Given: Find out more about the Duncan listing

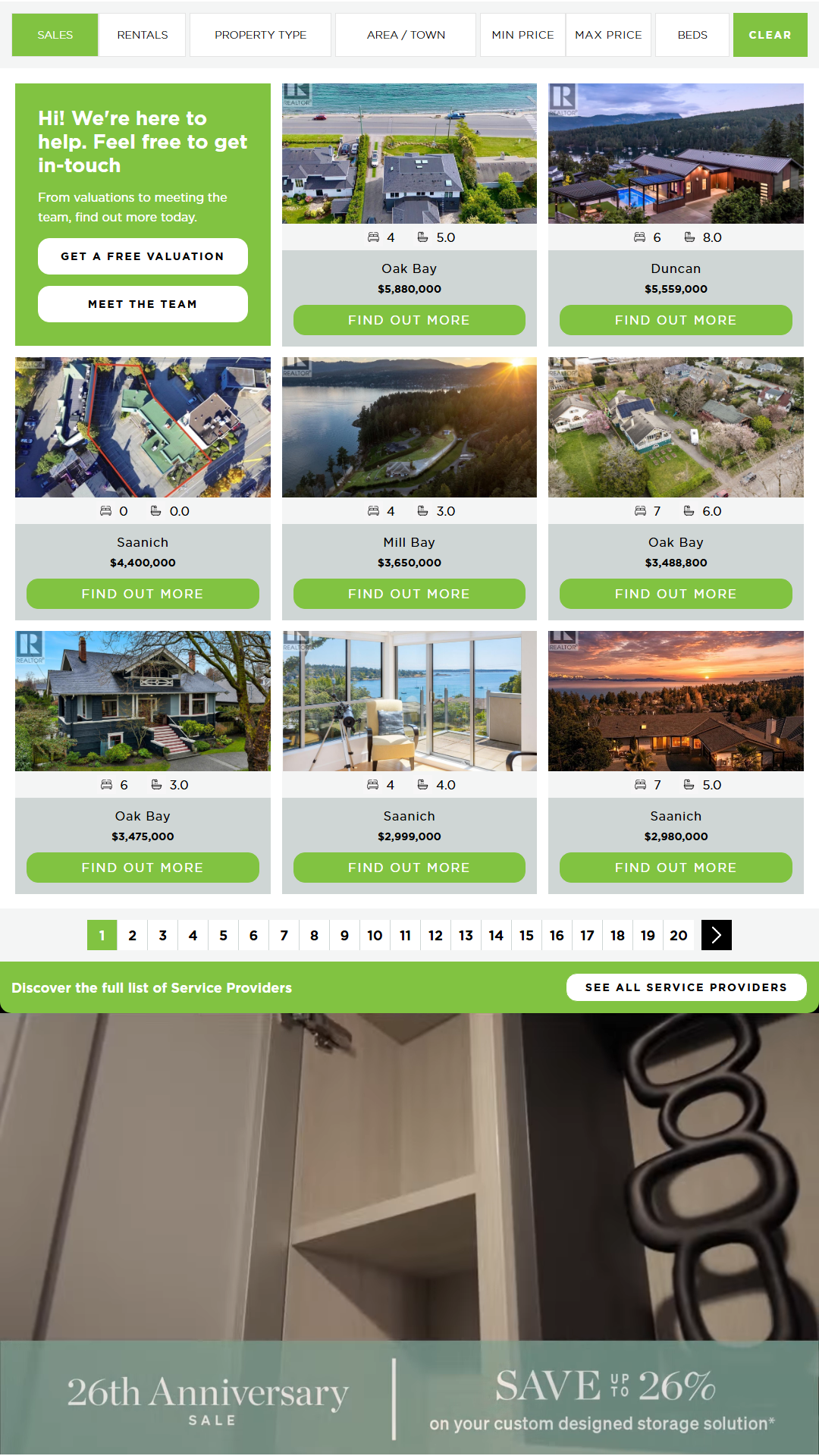Looking at the screenshot, I should tap(676, 320).
